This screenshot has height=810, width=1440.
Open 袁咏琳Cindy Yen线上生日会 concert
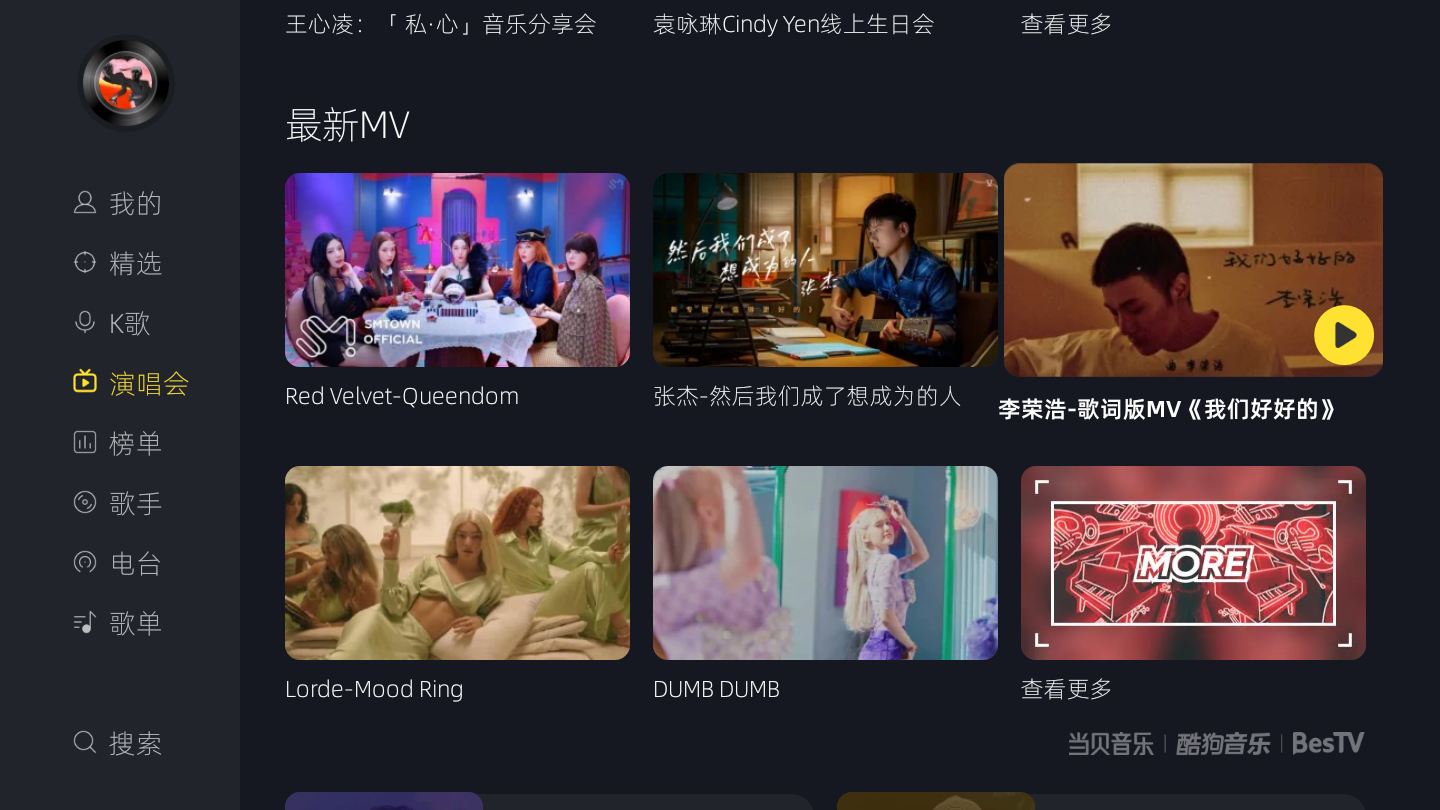point(793,24)
